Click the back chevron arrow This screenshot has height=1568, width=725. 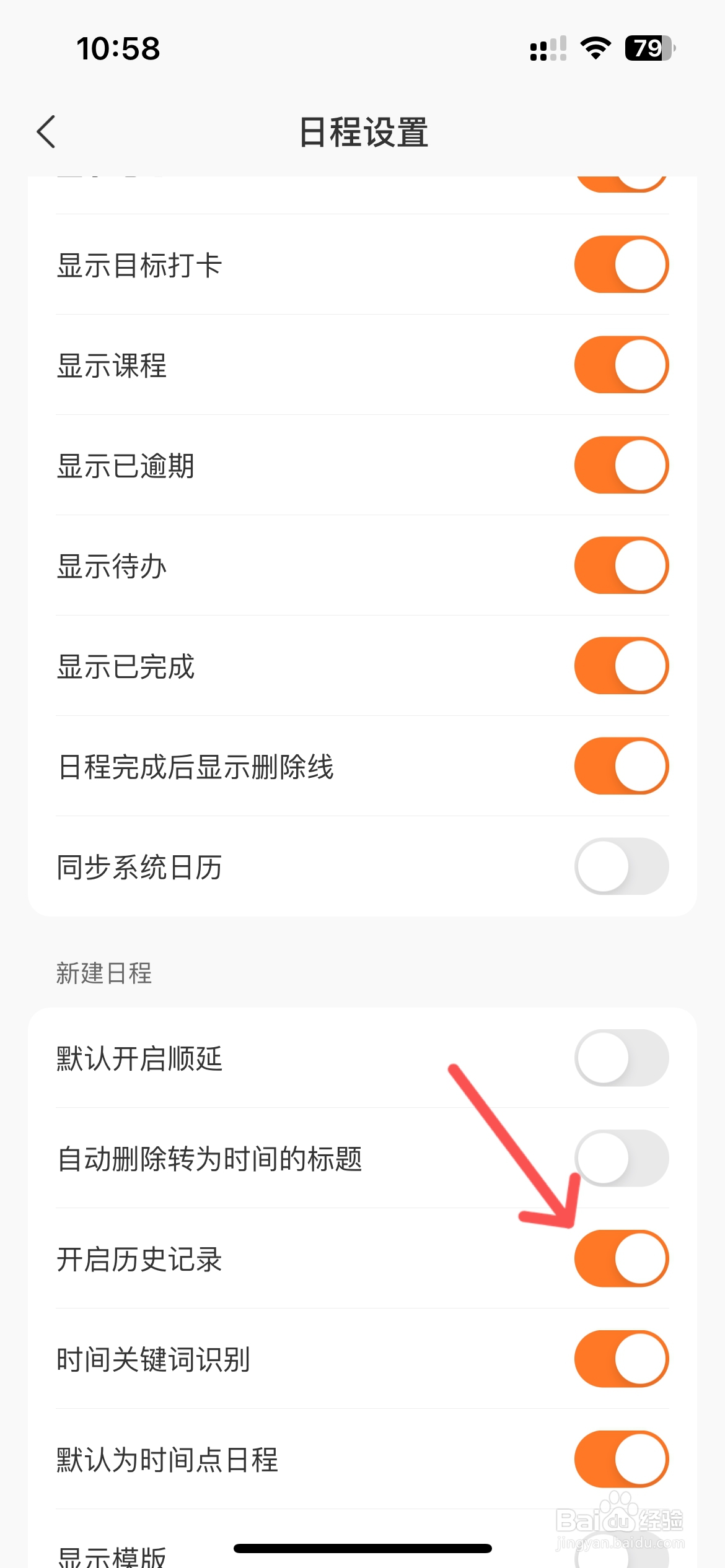46,132
